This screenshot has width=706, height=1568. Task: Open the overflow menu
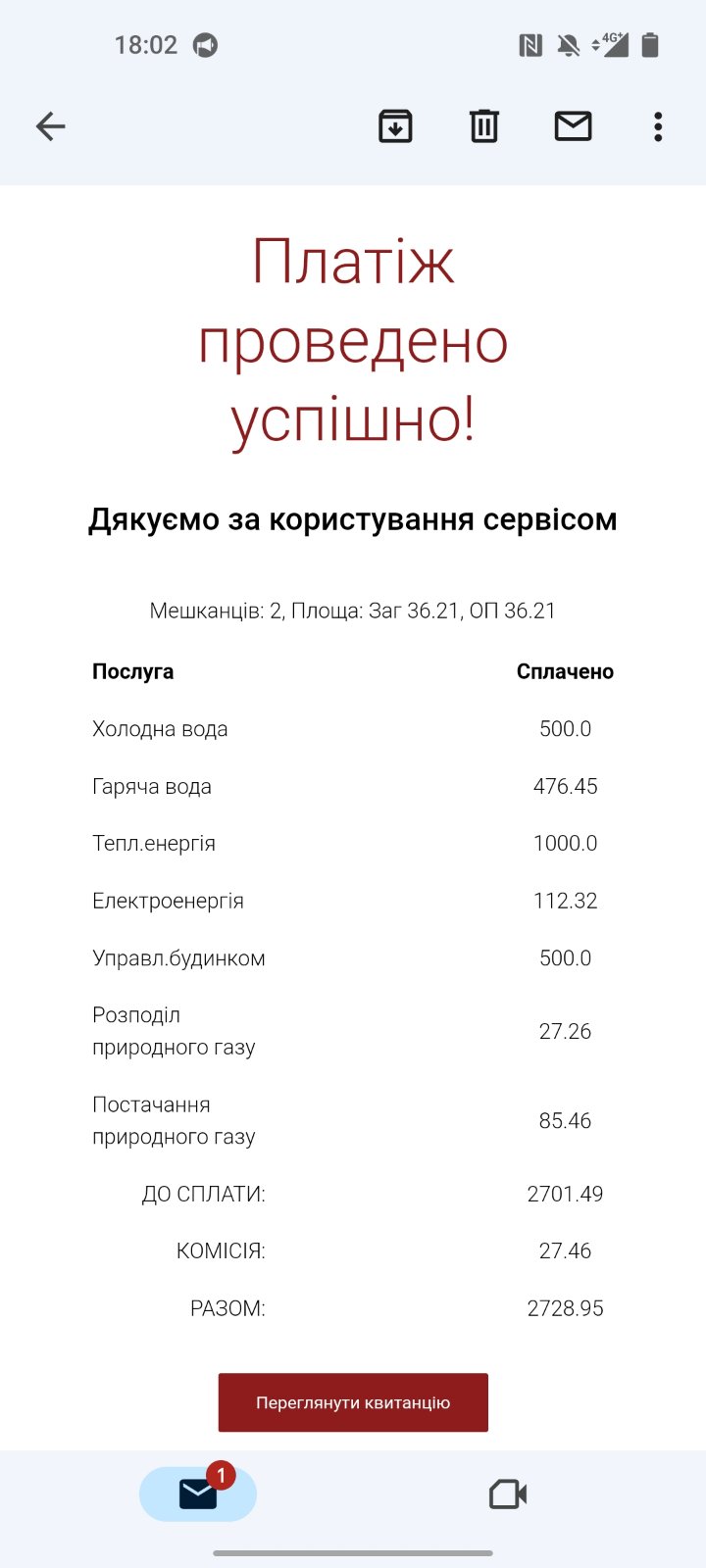658,126
